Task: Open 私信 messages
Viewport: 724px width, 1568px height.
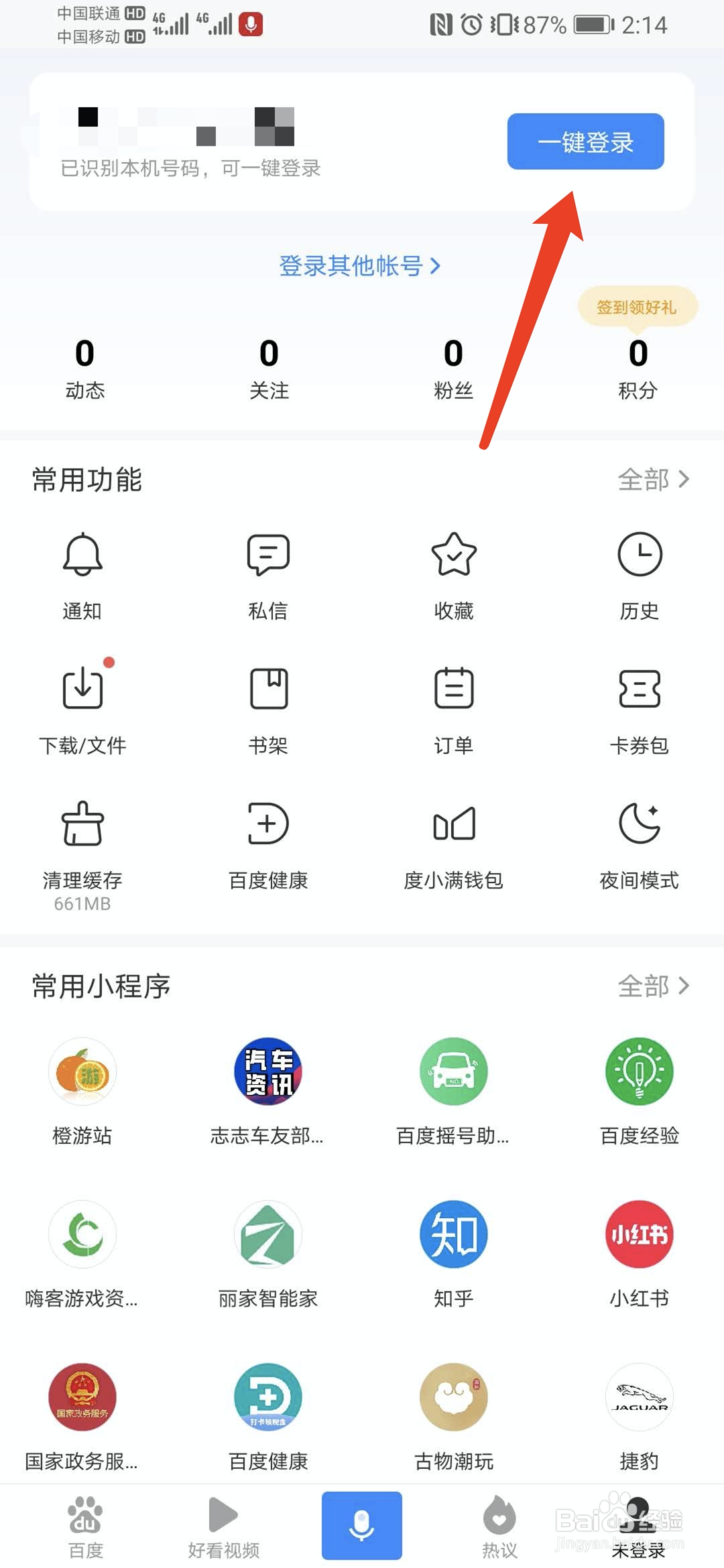Action: (x=268, y=574)
